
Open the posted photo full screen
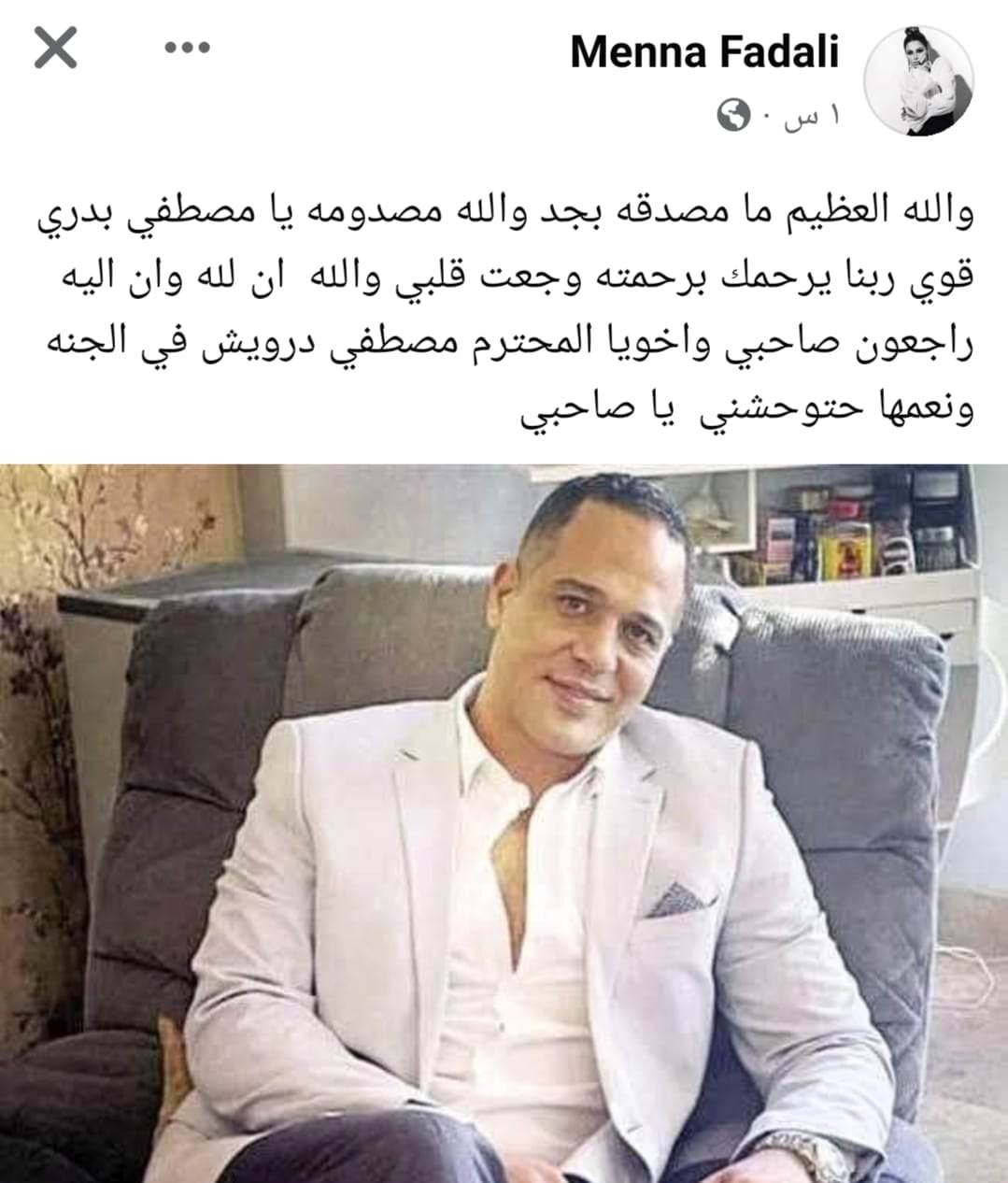(x=504, y=822)
